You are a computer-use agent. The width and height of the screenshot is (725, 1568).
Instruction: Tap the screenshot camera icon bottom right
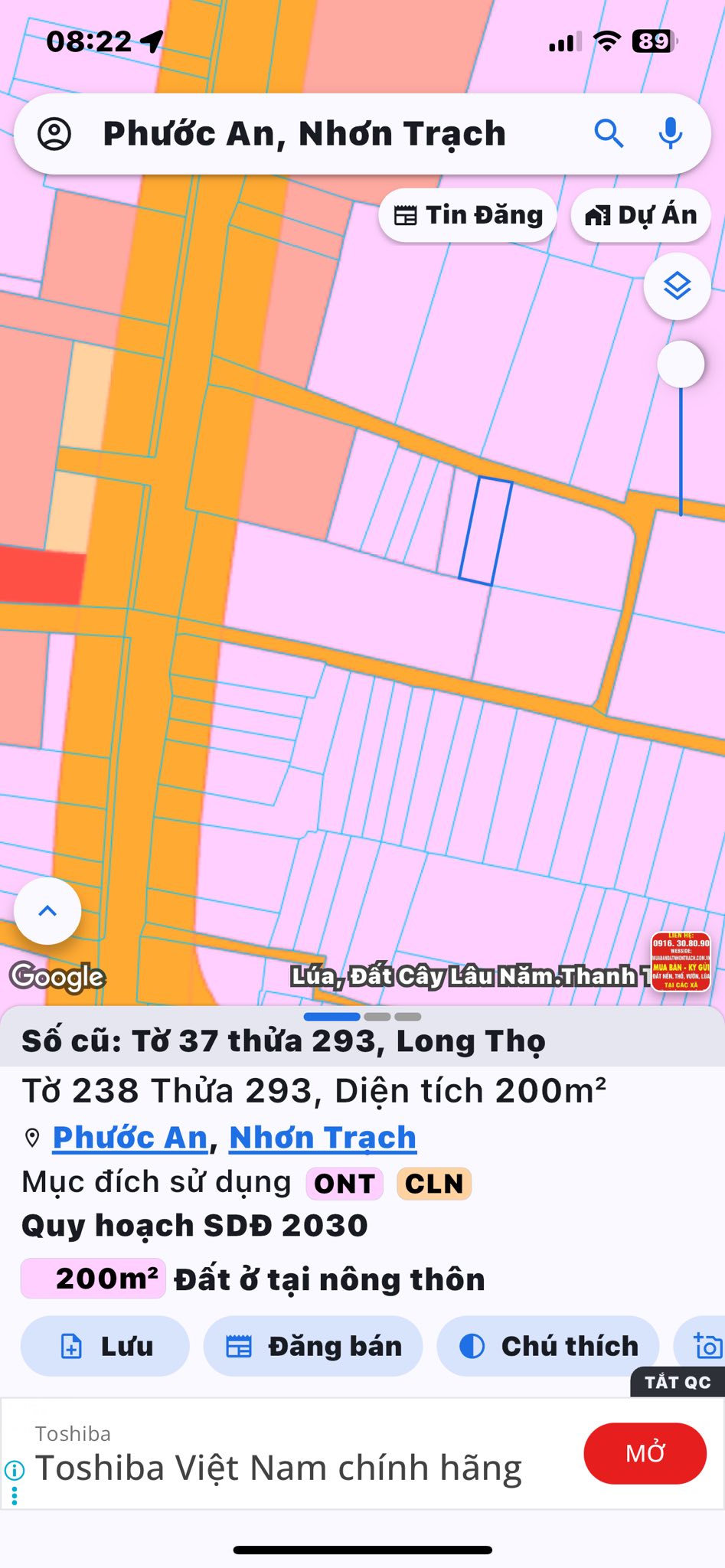pos(709,1346)
